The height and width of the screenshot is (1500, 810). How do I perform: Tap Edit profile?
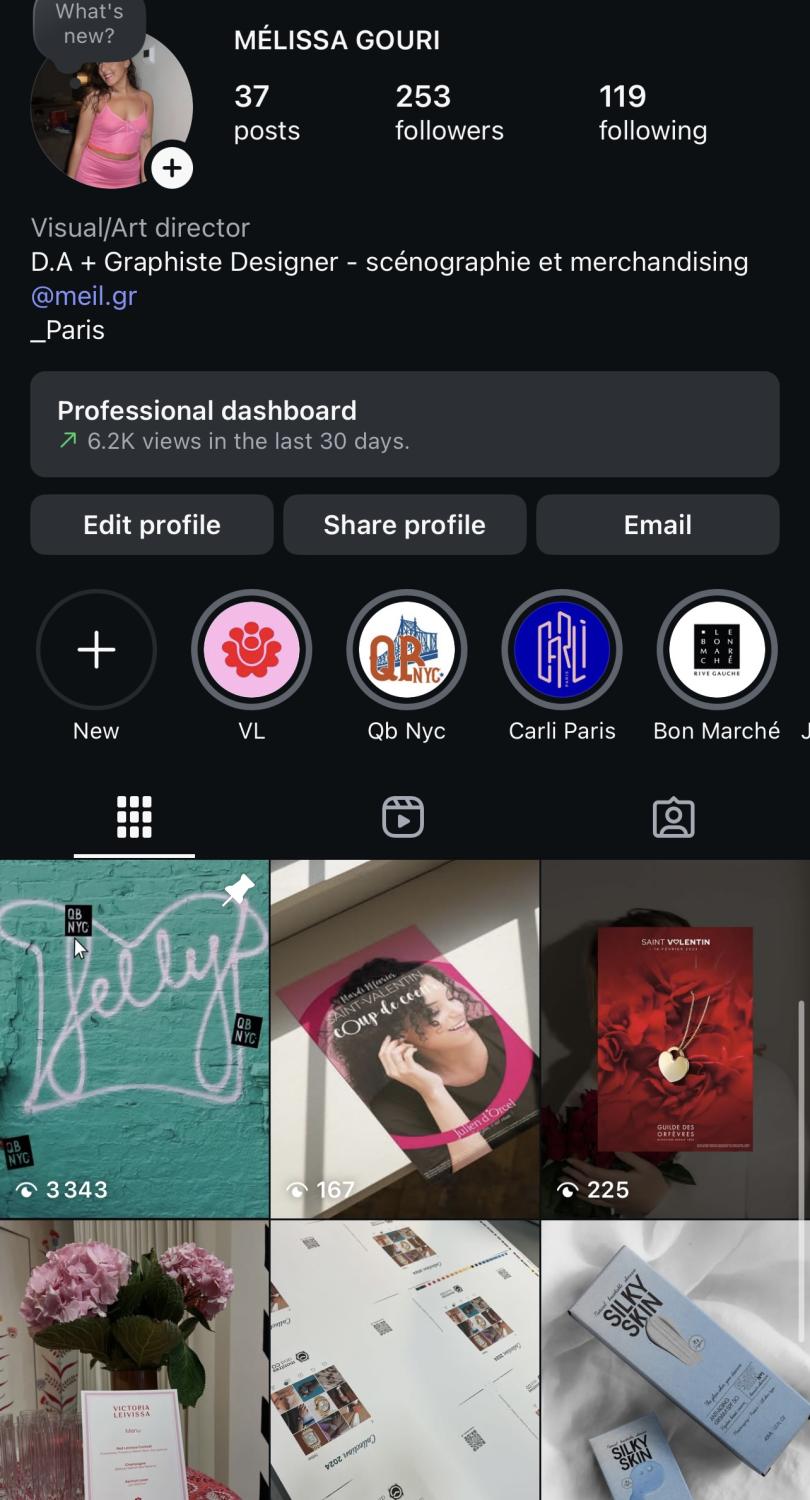pyautogui.click(x=152, y=525)
